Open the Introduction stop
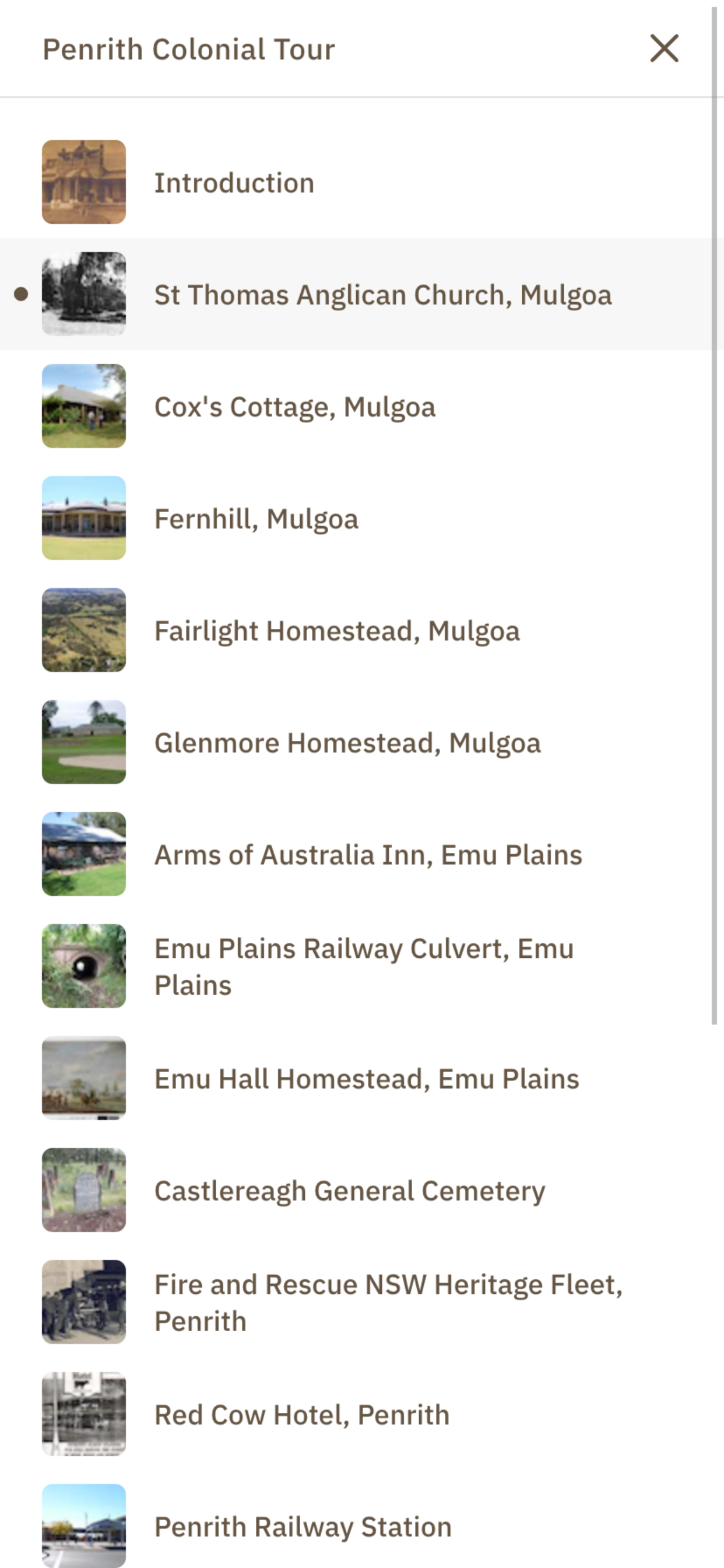This screenshot has width=724, height=1568. [x=356, y=182]
